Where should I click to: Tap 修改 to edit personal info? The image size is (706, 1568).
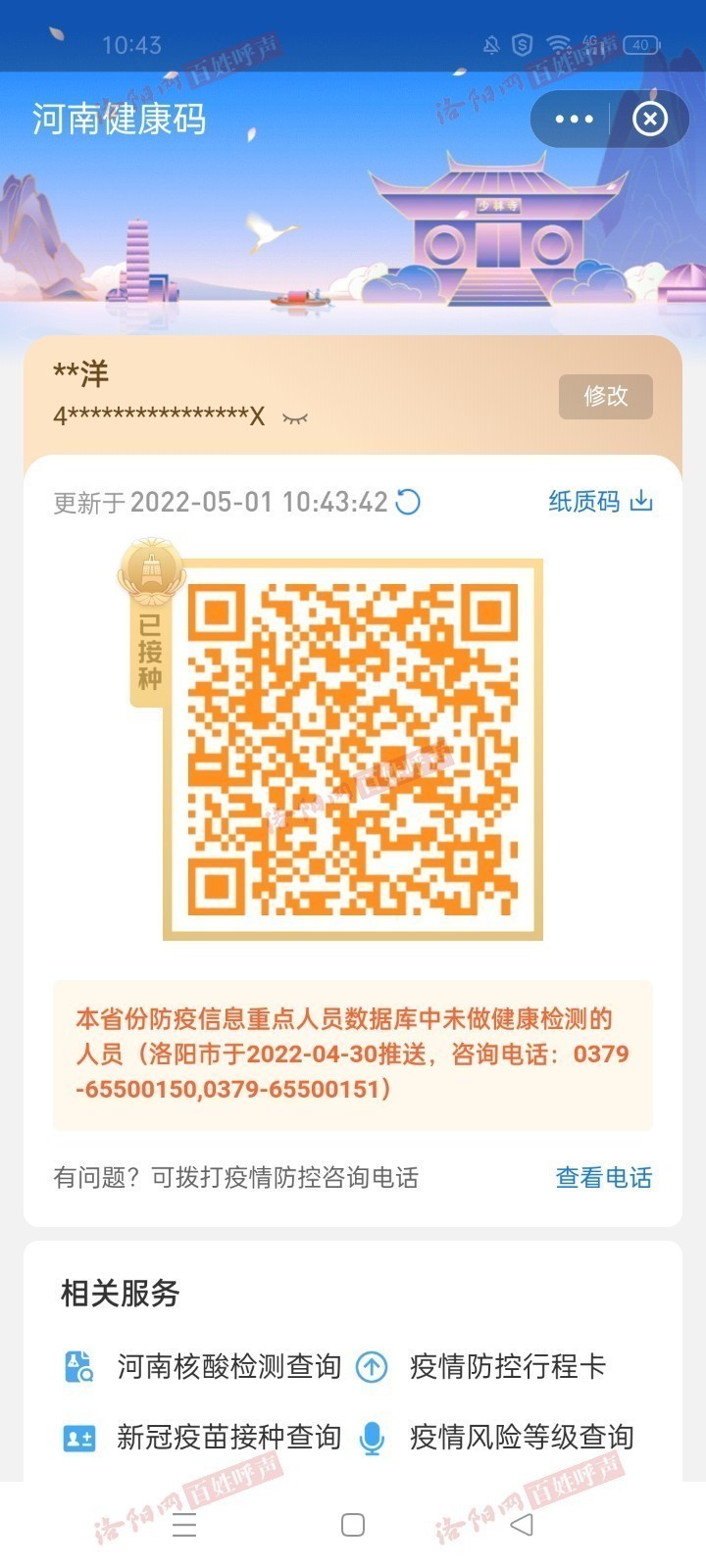tap(605, 396)
